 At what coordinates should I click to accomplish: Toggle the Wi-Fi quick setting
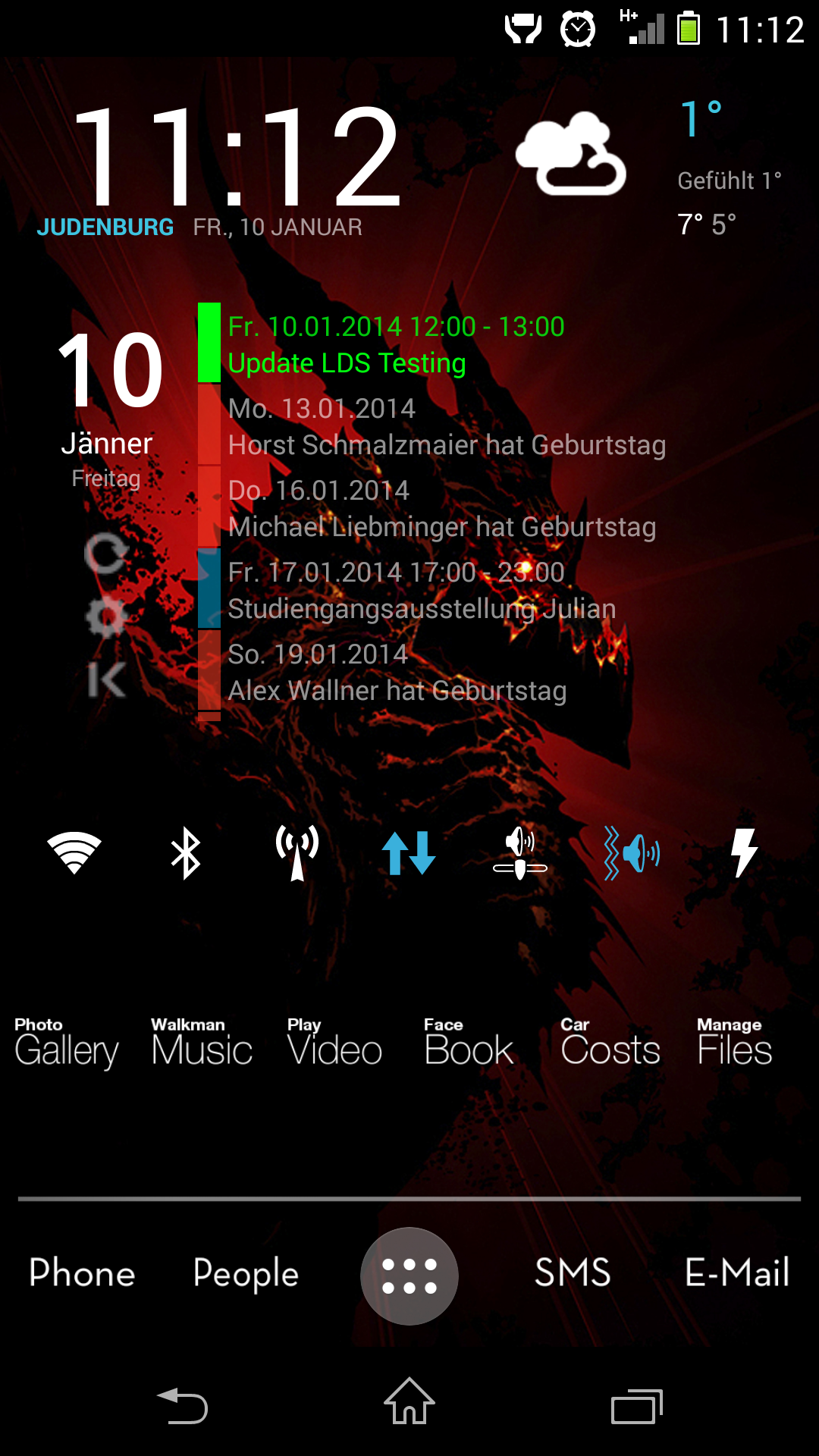coord(74,853)
